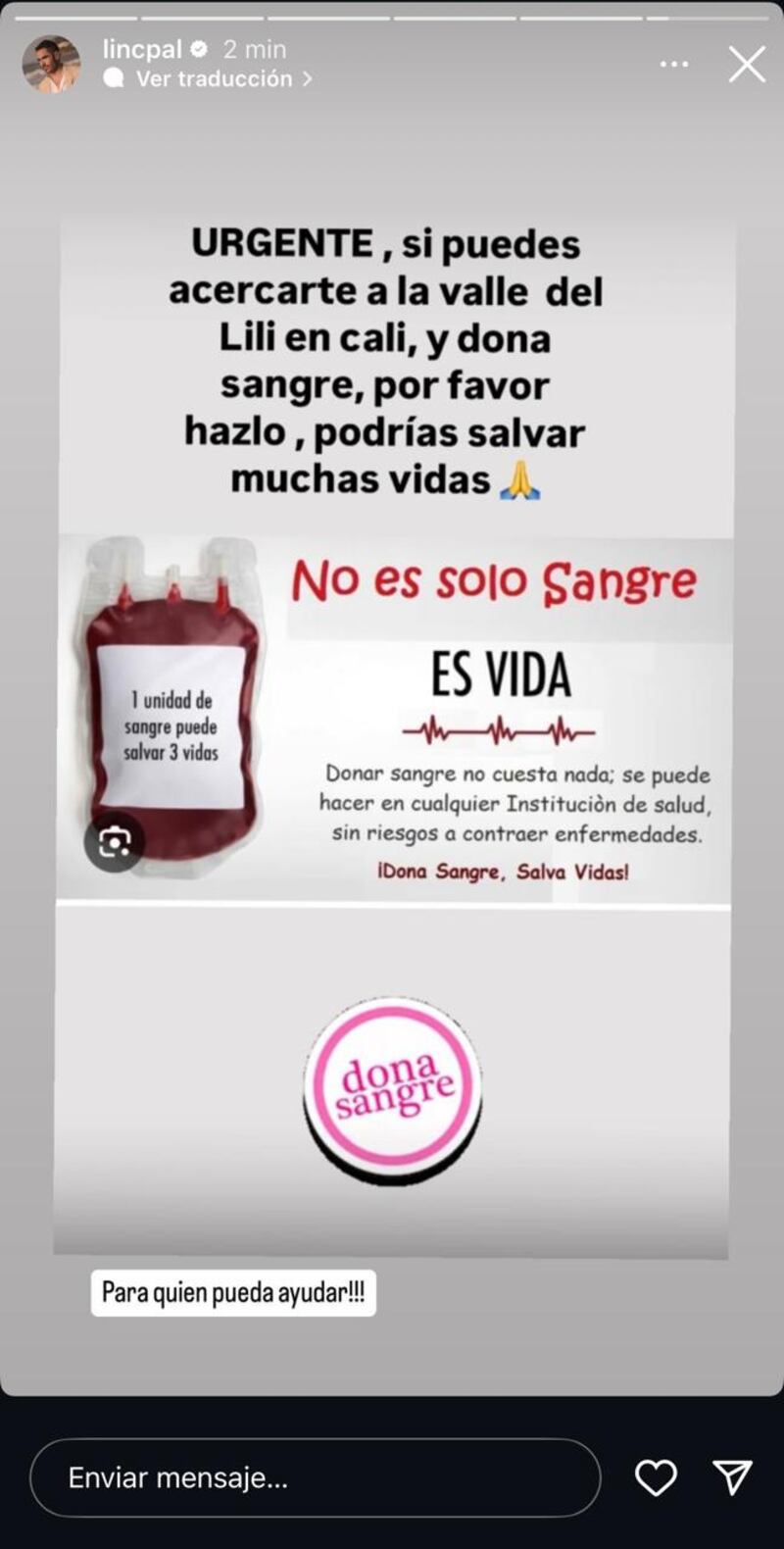Open Ver traducción to translate the story
Image resolution: width=784 pixels, height=1549 pixels.
tap(216, 79)
